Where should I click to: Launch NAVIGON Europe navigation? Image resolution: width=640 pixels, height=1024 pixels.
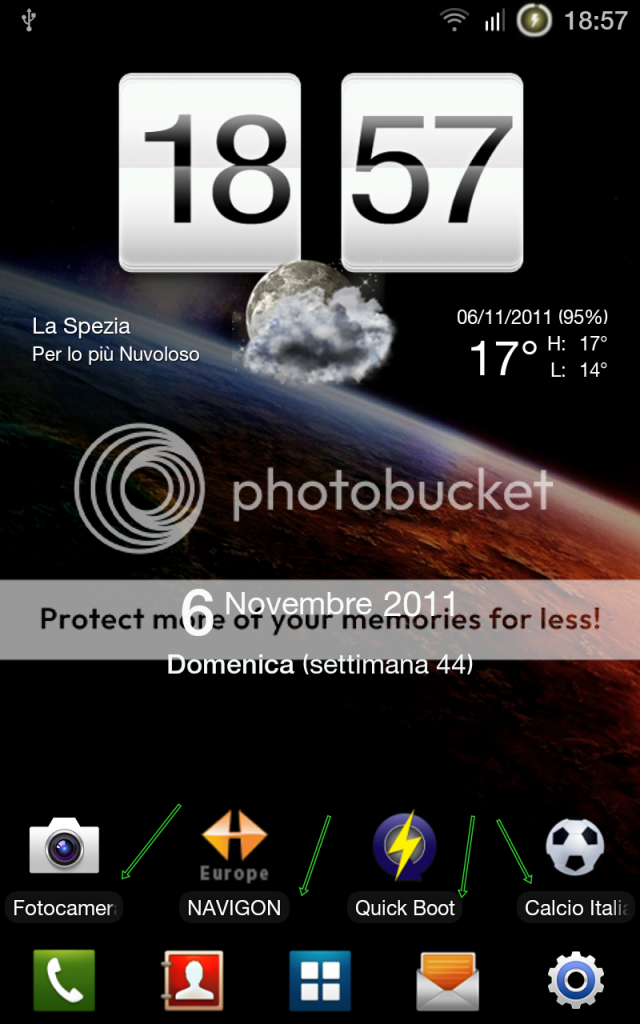234,846
